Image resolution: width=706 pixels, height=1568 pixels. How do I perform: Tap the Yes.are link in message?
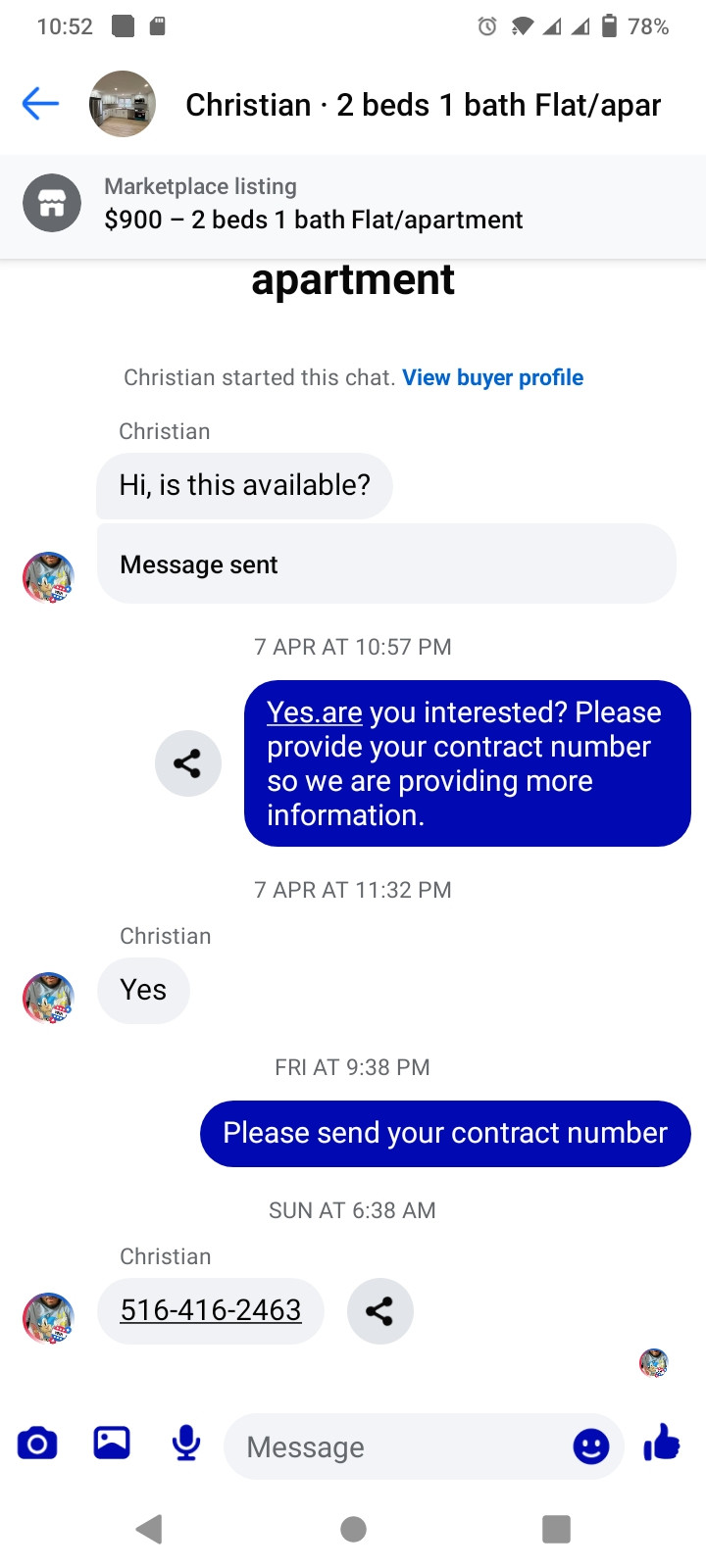coord(314,712)
